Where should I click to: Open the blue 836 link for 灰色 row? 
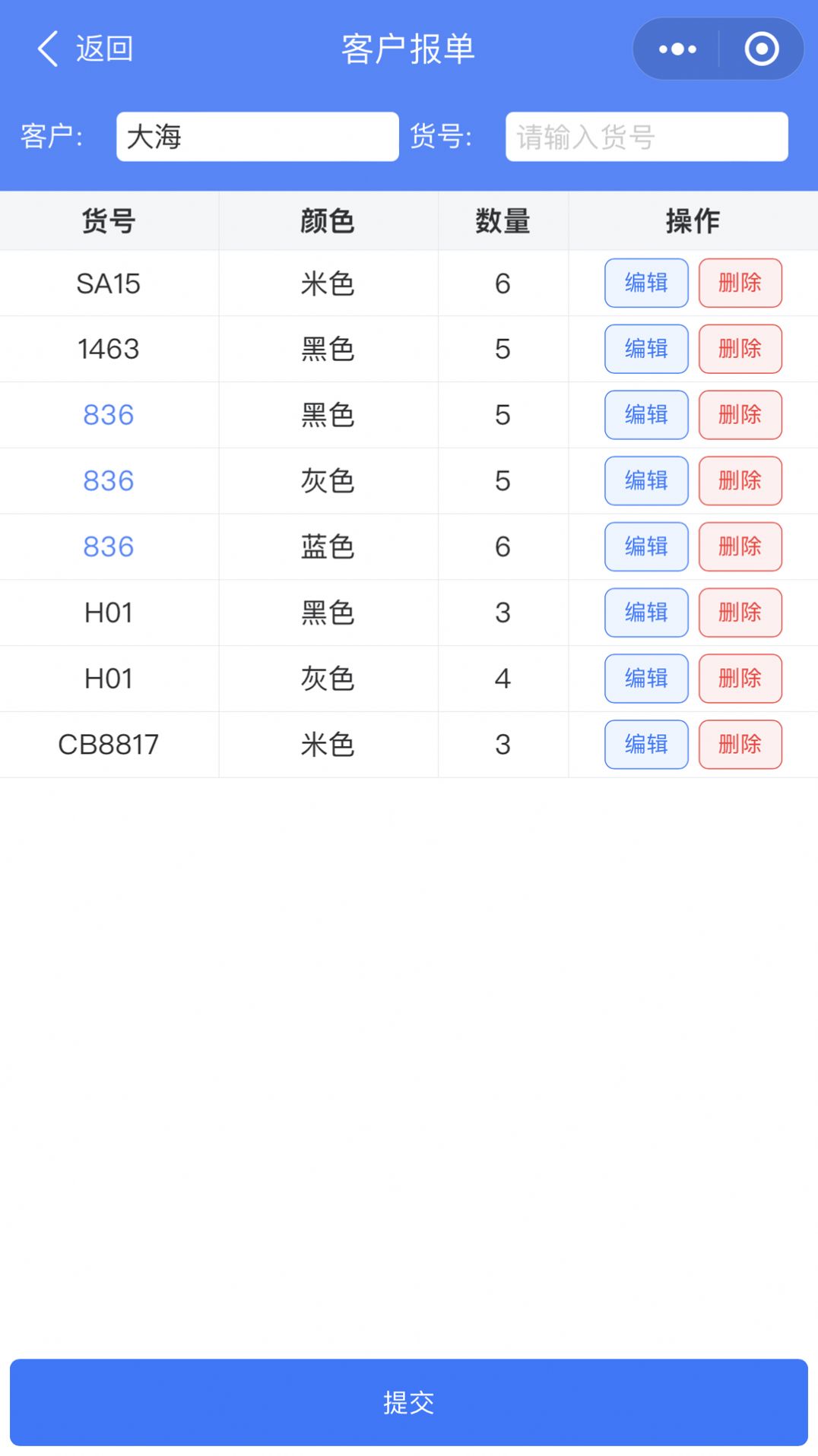[108, 480]
